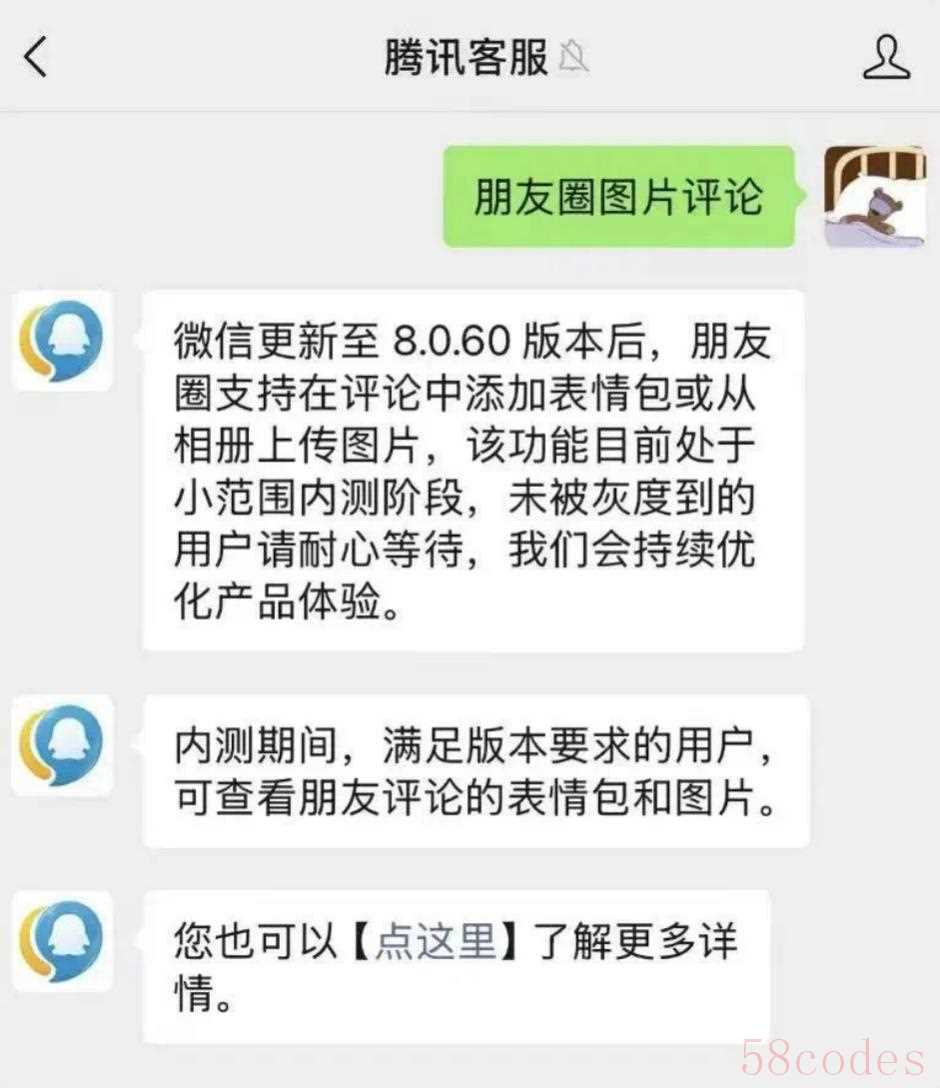Image resolution: width=940 pixels, height=1088 pixels.
Task: Open the 腾讯客服 avatar beside the 8.0.60 message
Action: point(61,341)
